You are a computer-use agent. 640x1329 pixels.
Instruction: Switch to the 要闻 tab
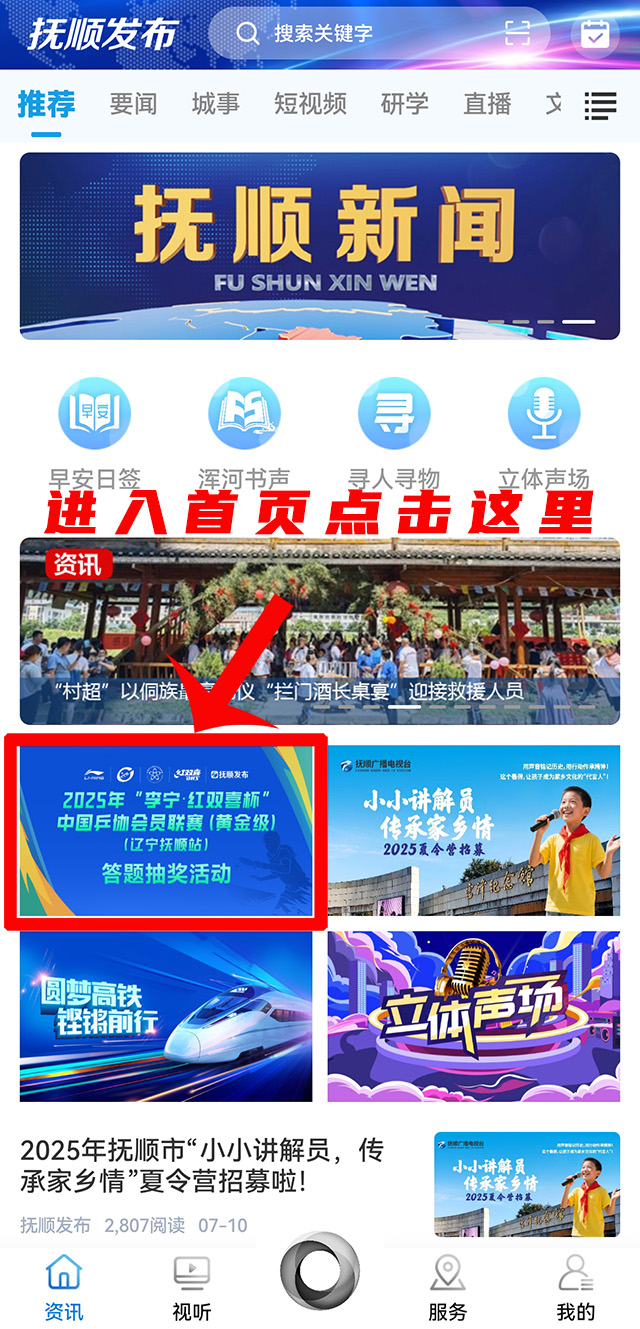click(x=133, y=104)
